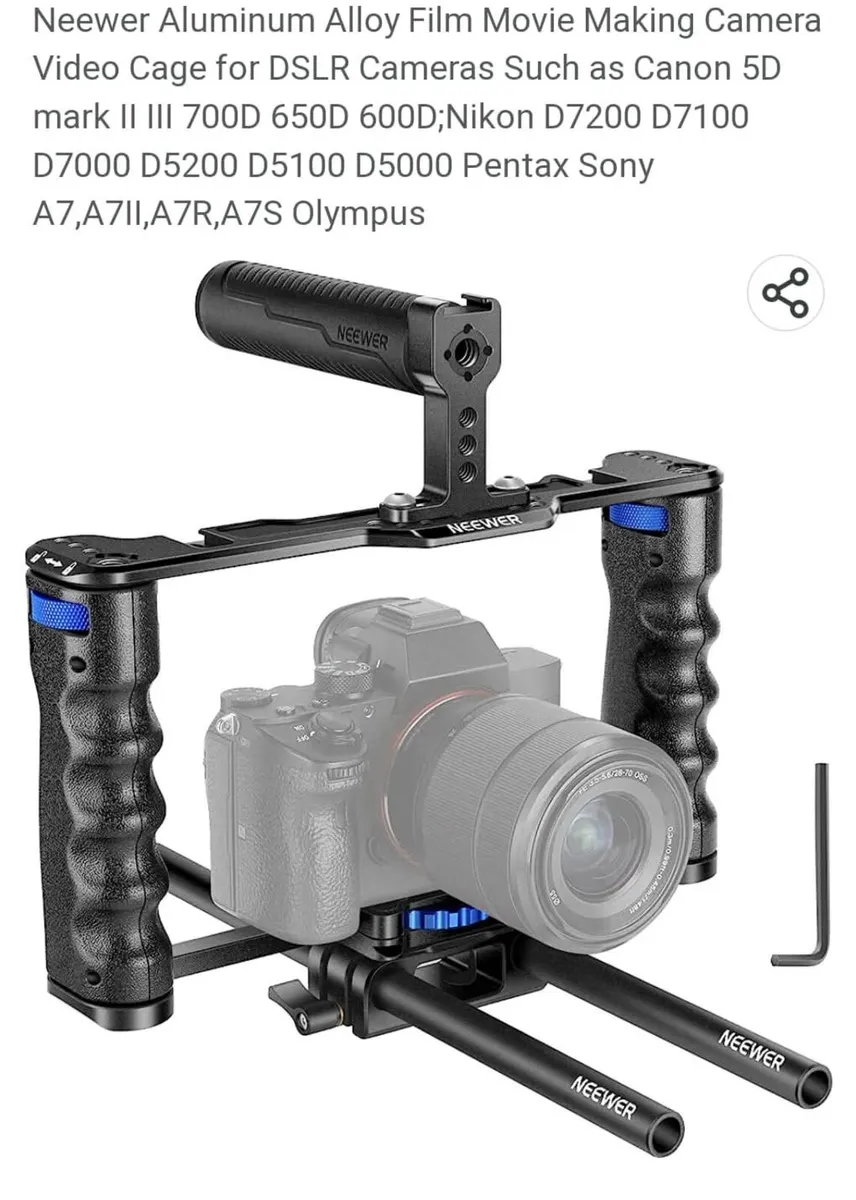This screenshot has height=1200, width=856.
Task: Click the 'Sony A7' text in the title
Action: 617,165
